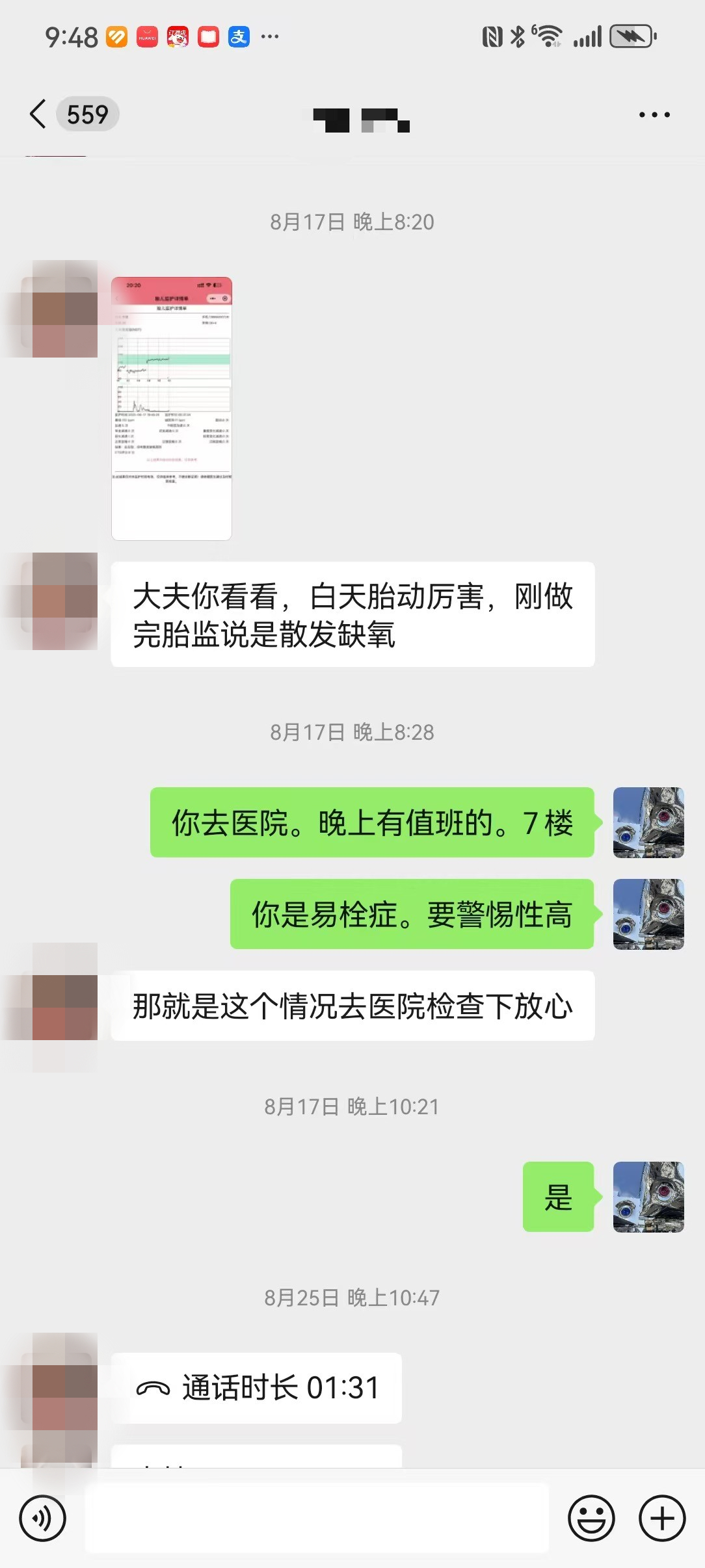Screen dimensions: 705x1568
Task: Go back to the chat list
Action: coord(39,114)
